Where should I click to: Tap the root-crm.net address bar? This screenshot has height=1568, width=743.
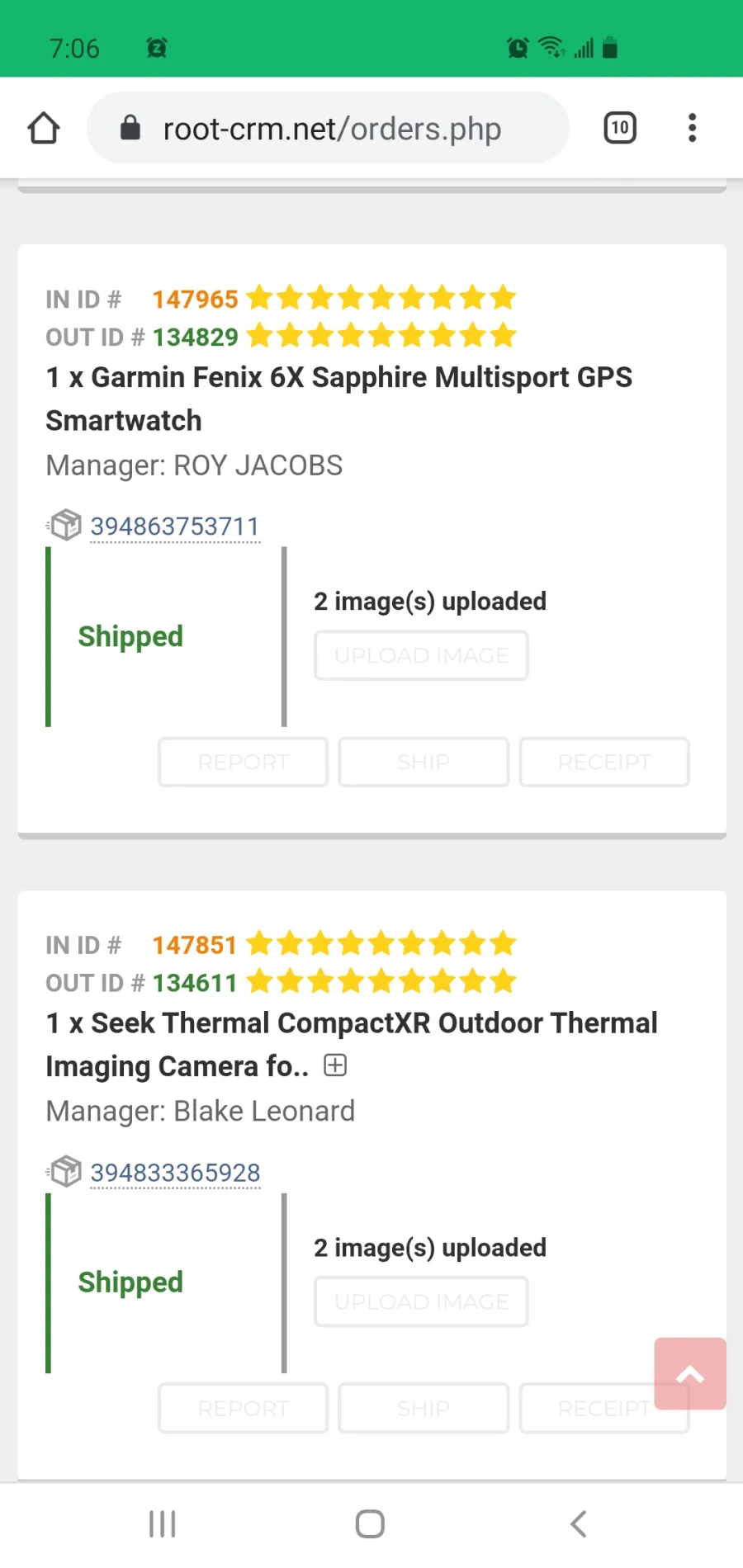328,128
